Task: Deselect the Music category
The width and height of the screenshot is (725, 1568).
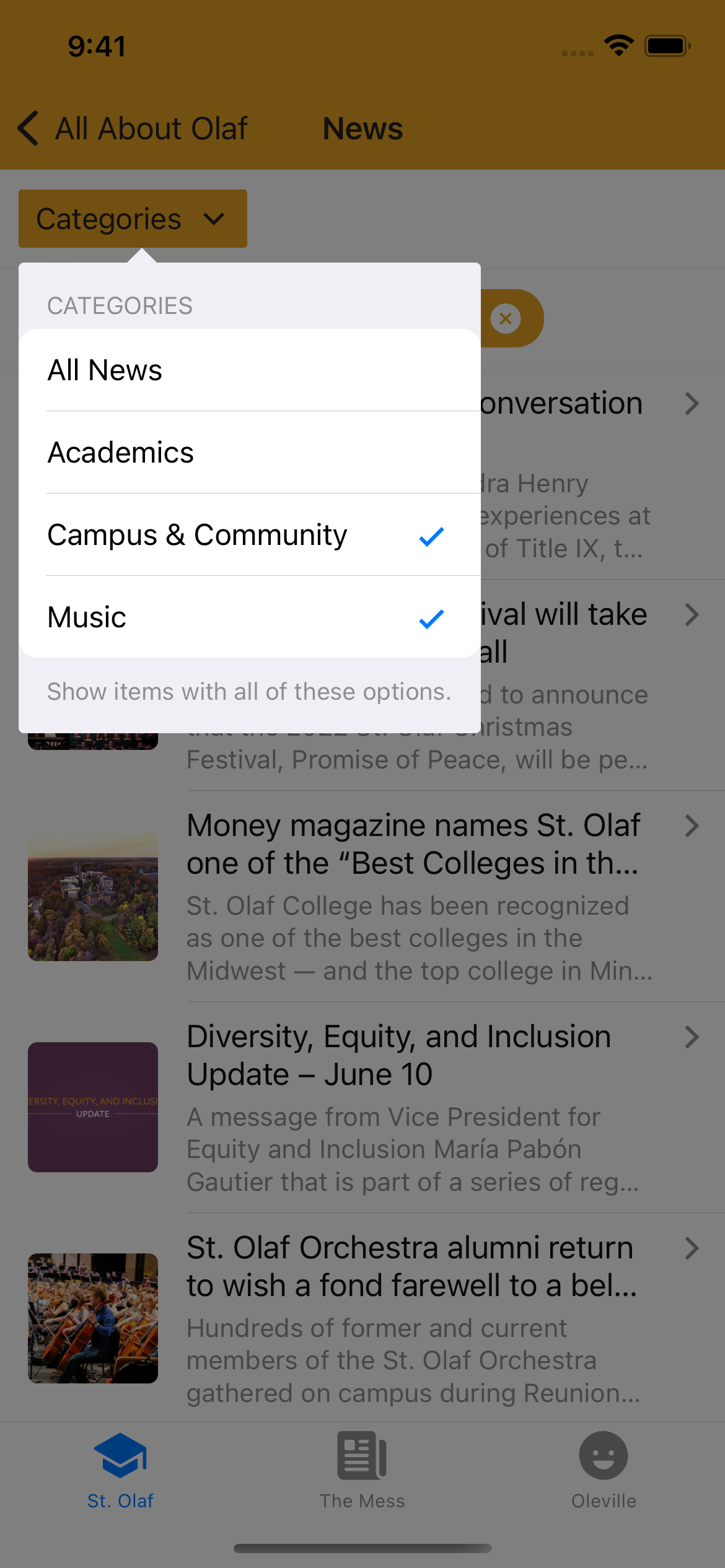Action: point(249,617)
